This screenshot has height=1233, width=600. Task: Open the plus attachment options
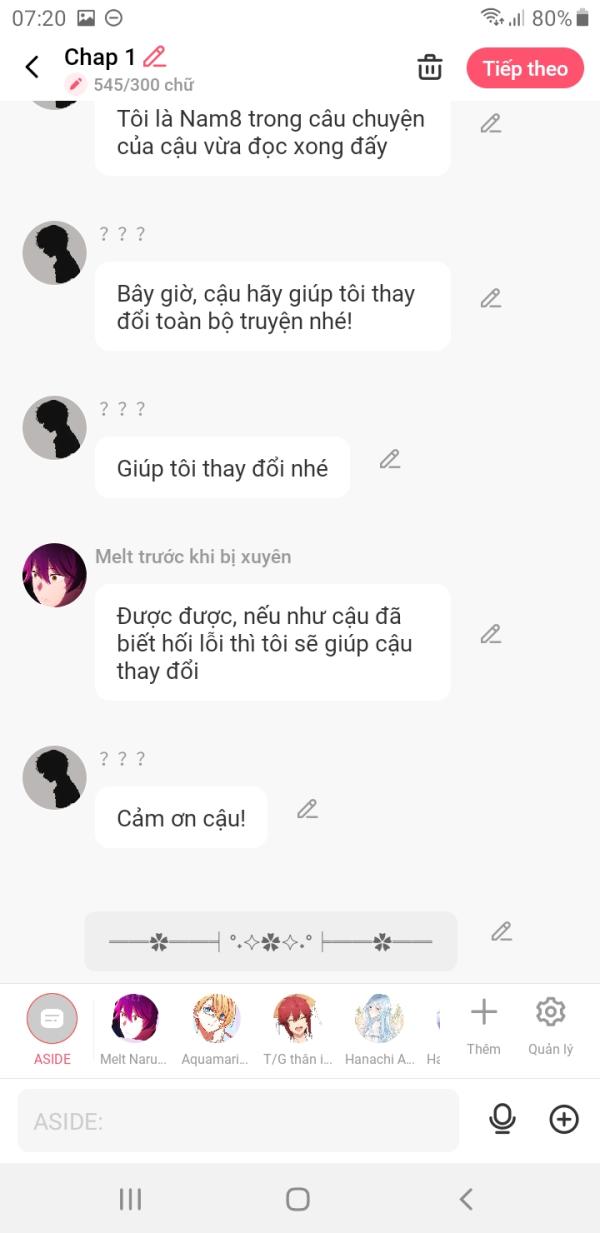click(564, 1120)
